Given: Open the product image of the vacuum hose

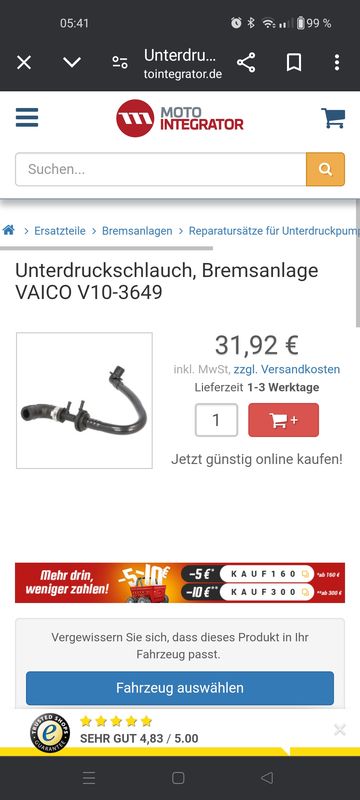Looking at the screenshot, I should (x=85, y=401).
